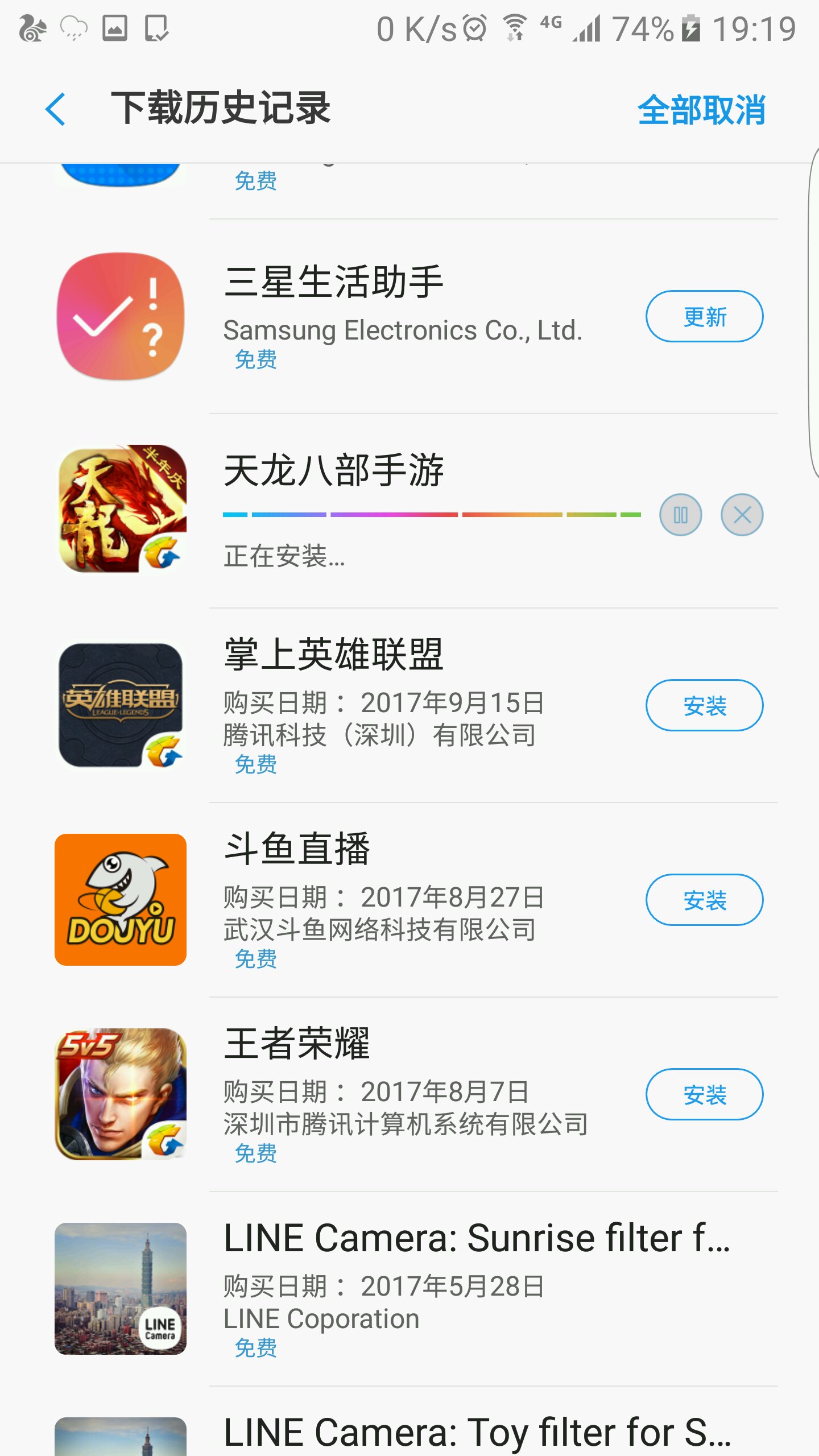Pause the 天龙八部手游 installation
This screenshot has height=1456, width=819.
click(x=680, y=515)
